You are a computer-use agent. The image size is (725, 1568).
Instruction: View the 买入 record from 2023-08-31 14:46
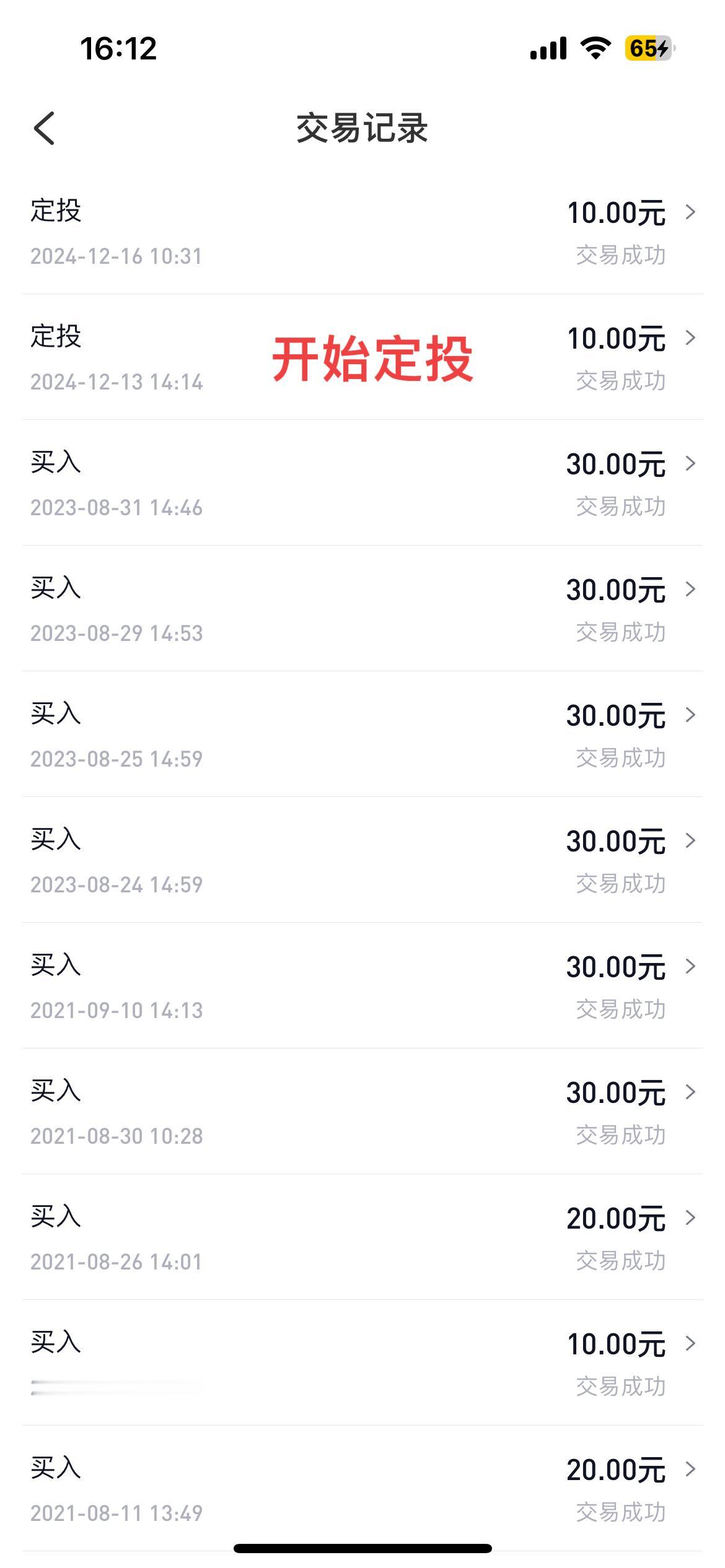[x=362, y=483]
